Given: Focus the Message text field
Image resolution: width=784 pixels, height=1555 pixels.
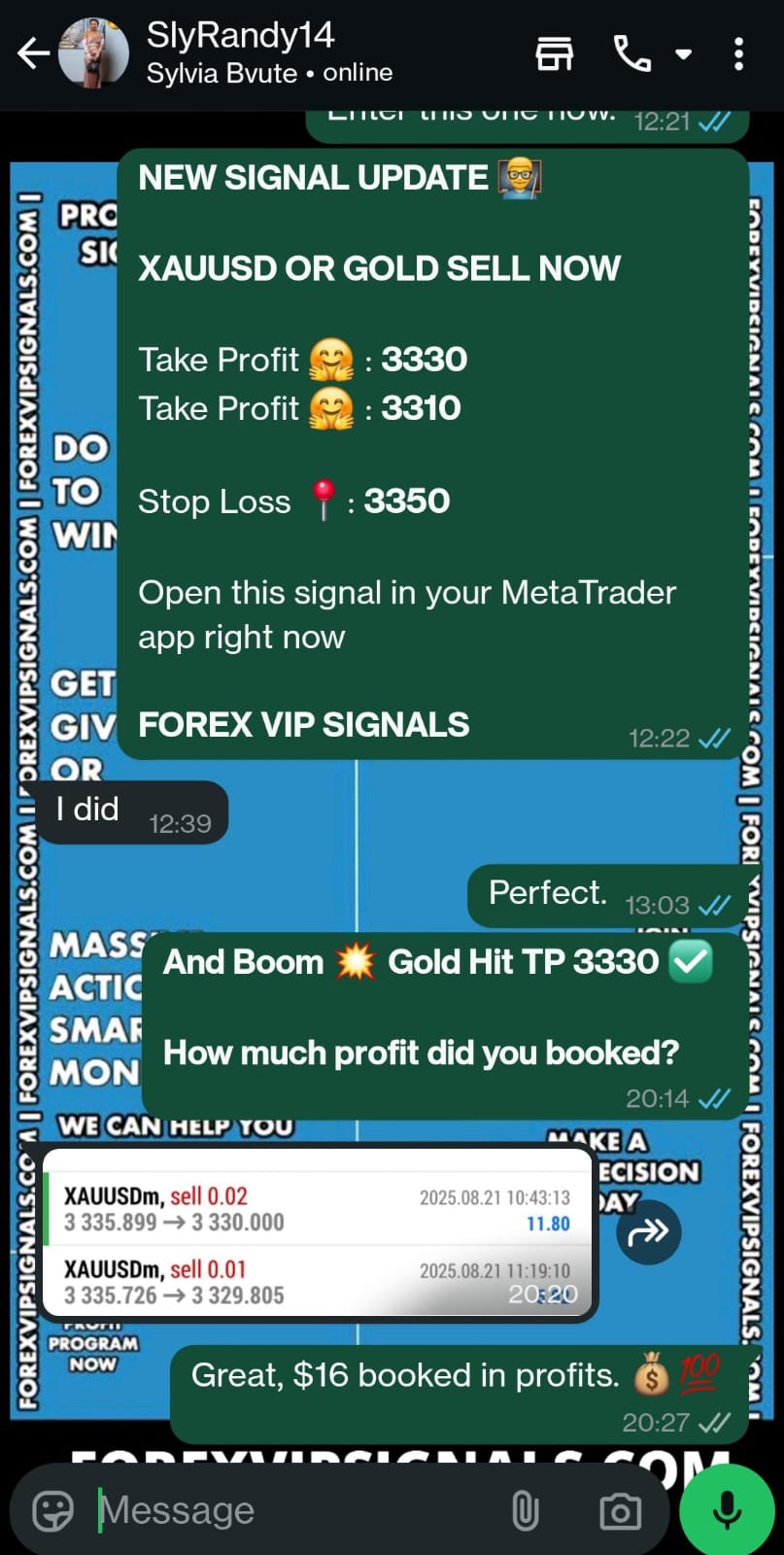Looking at the screenshot, I should tap(291, 1511).
